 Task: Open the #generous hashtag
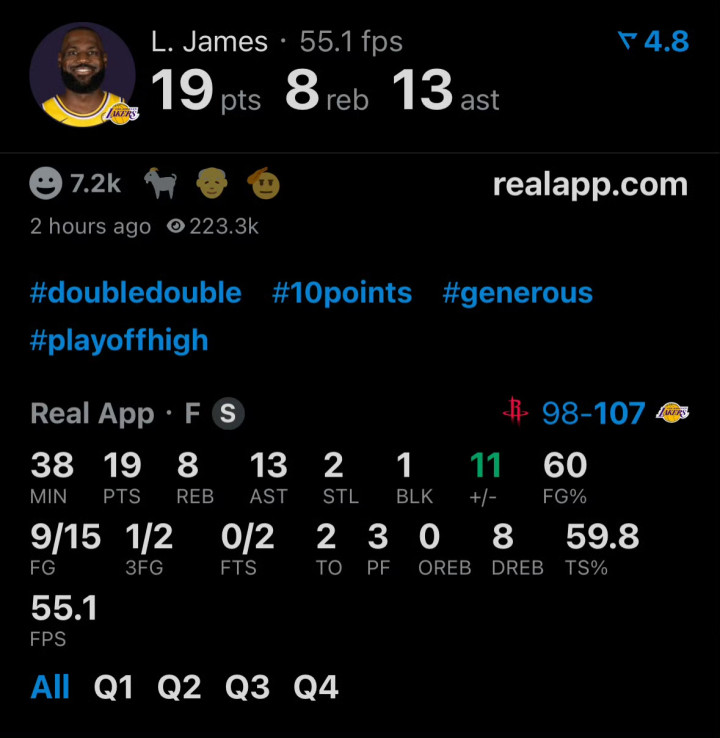(517, 293)
